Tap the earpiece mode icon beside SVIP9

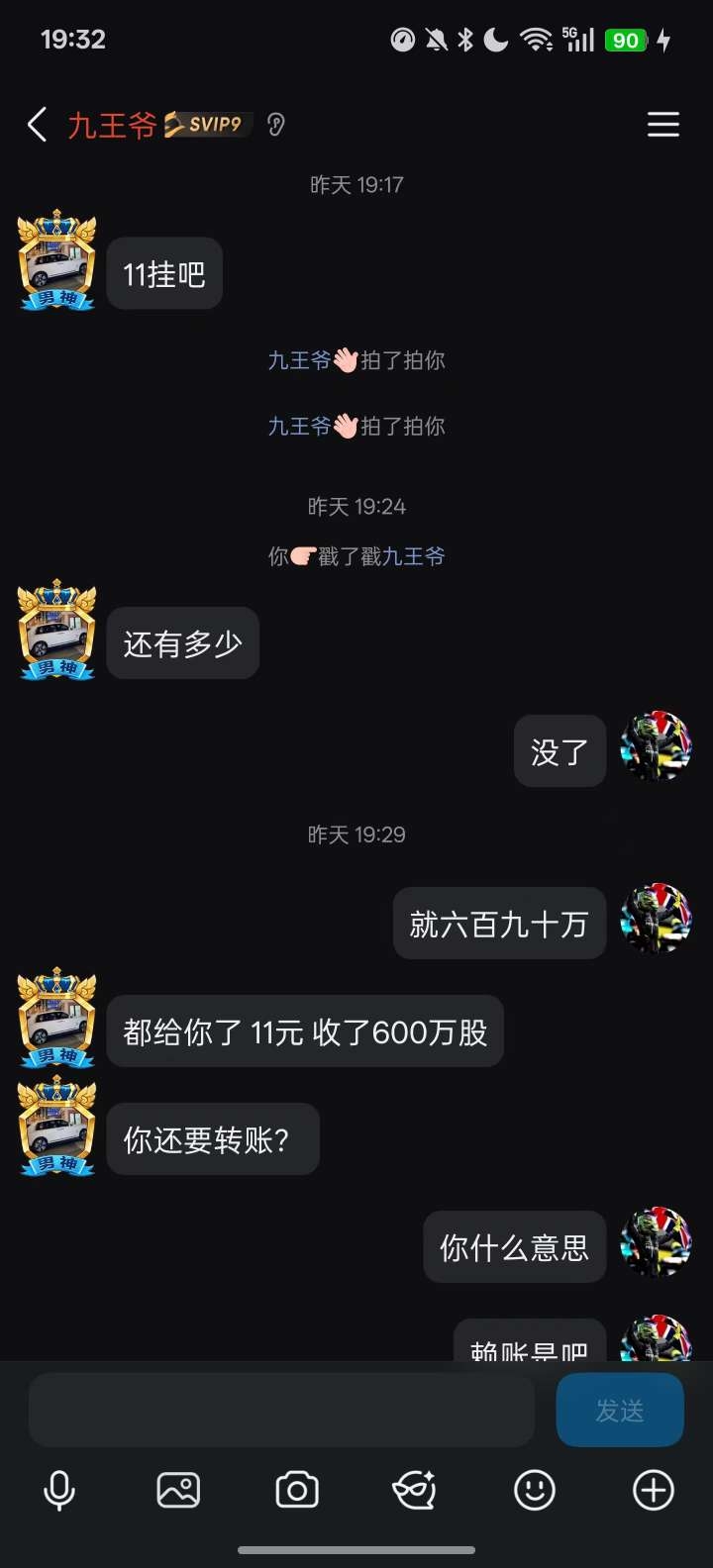click(276, 125)
